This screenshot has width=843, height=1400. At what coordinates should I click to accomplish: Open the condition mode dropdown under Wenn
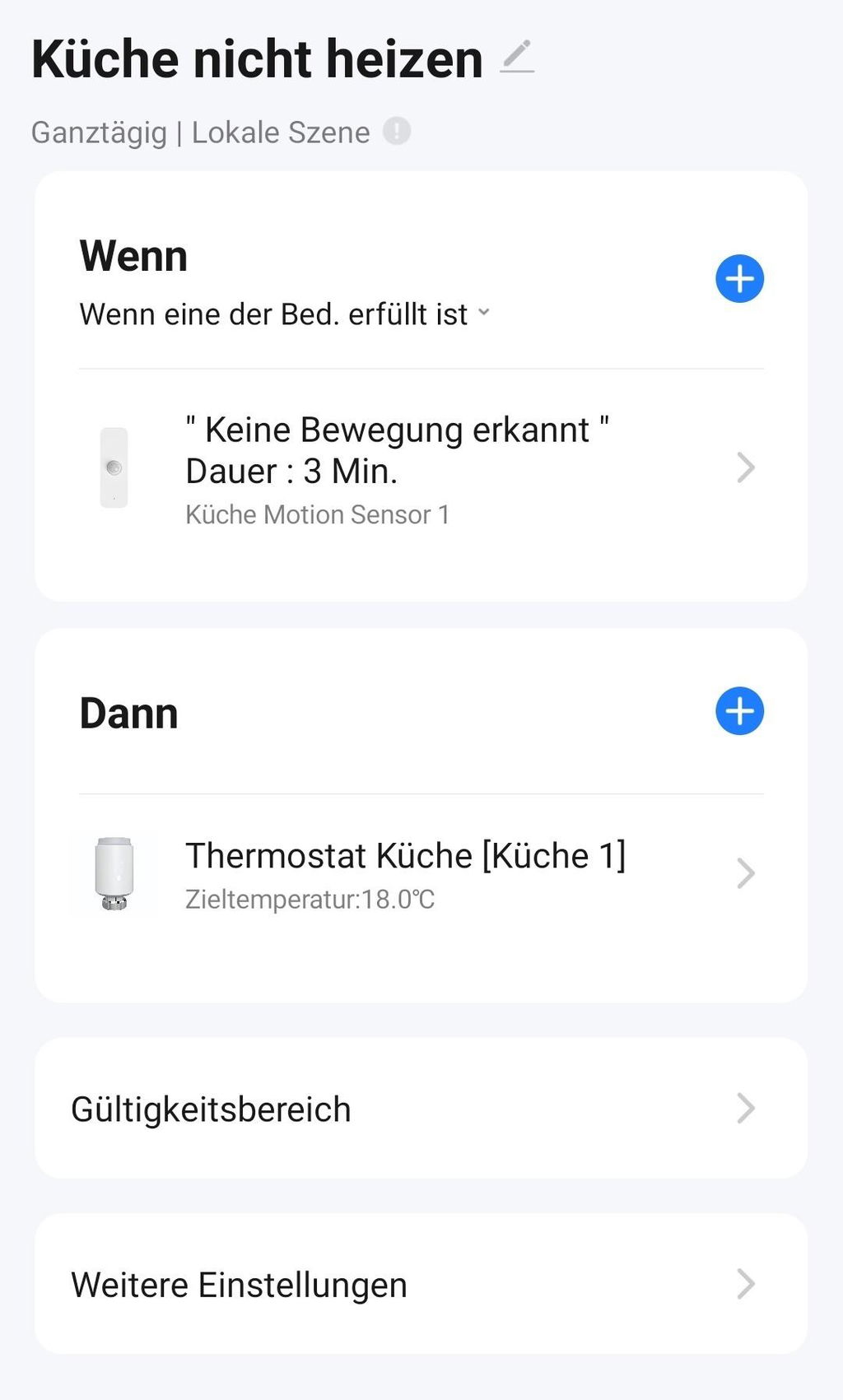[x=285, y=314]
